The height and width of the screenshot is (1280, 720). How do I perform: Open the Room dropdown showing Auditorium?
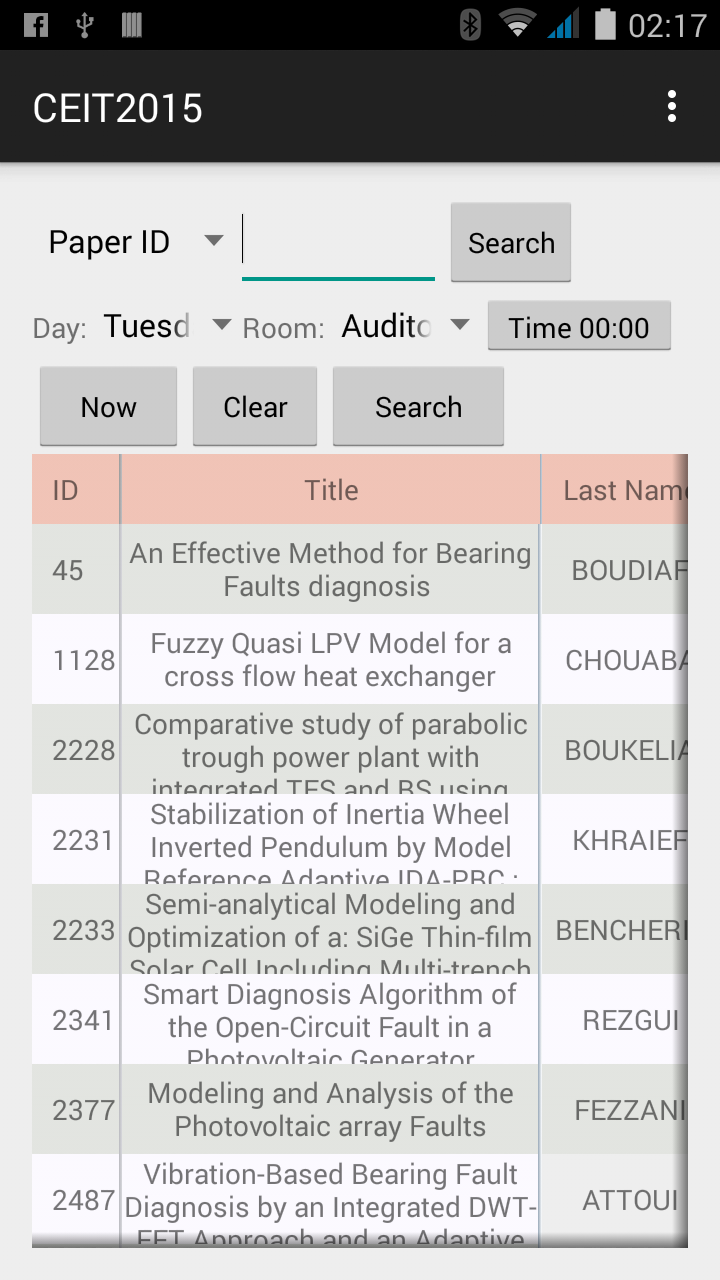tap(404, 326)
